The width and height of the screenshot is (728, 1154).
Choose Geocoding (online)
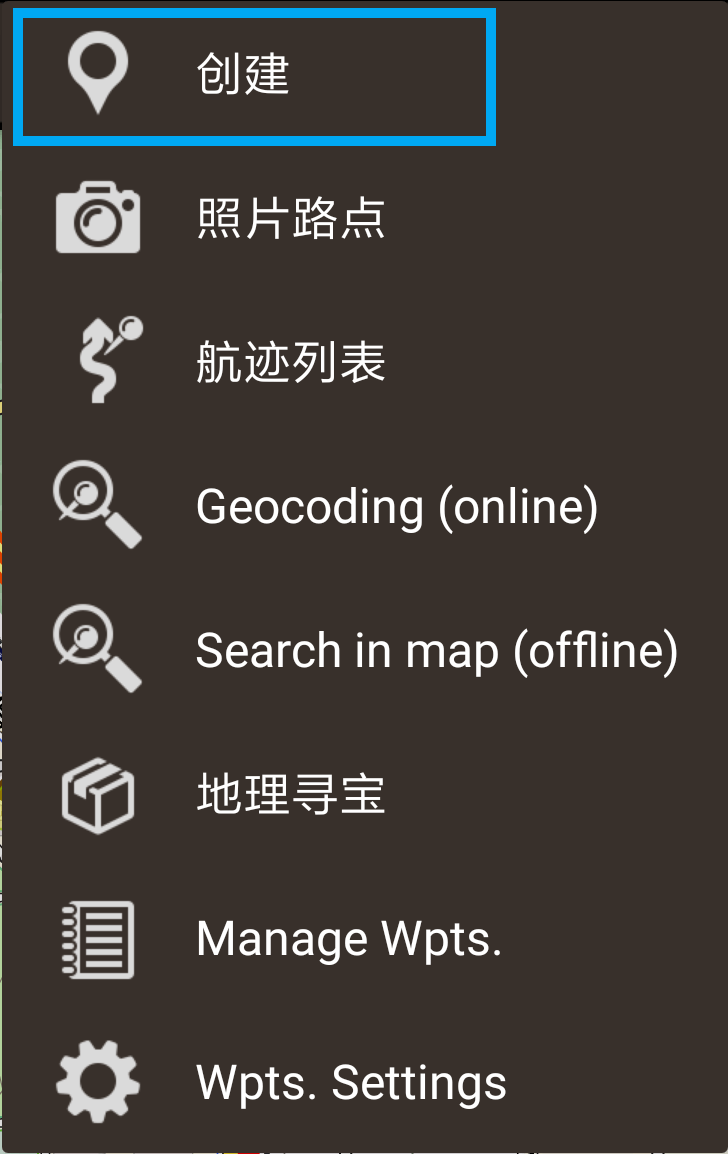click(x=397, y=507)
